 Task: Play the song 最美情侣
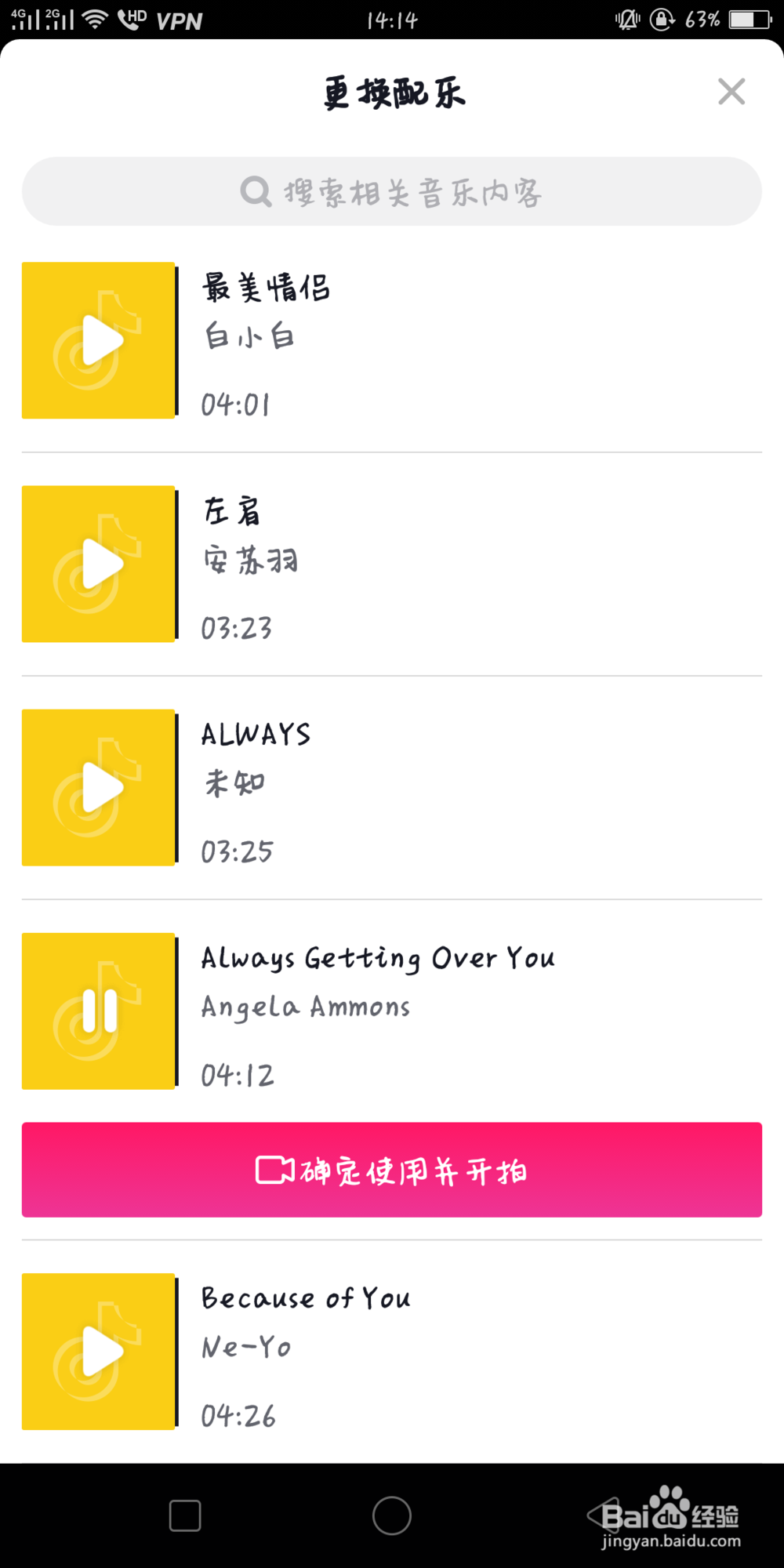(x=99, y=340)
